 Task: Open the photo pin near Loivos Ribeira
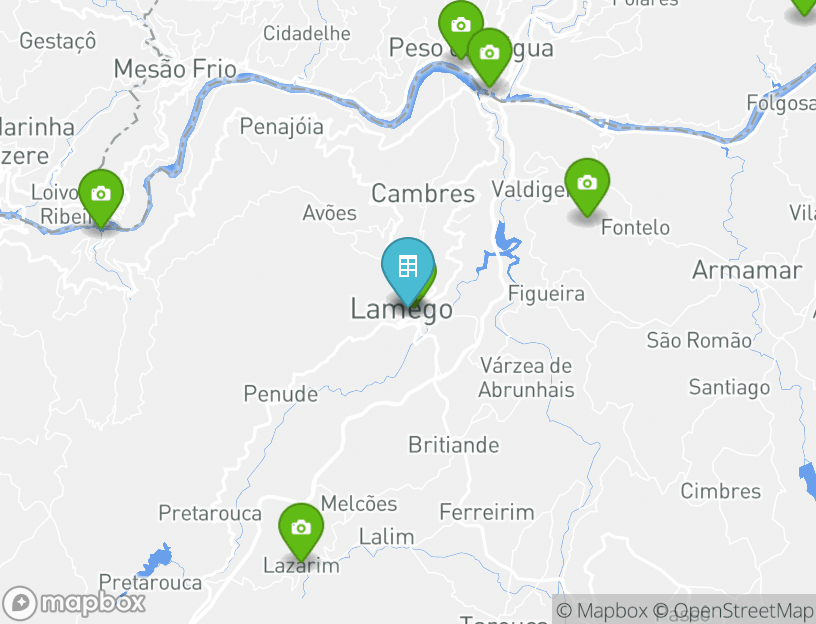100,194
